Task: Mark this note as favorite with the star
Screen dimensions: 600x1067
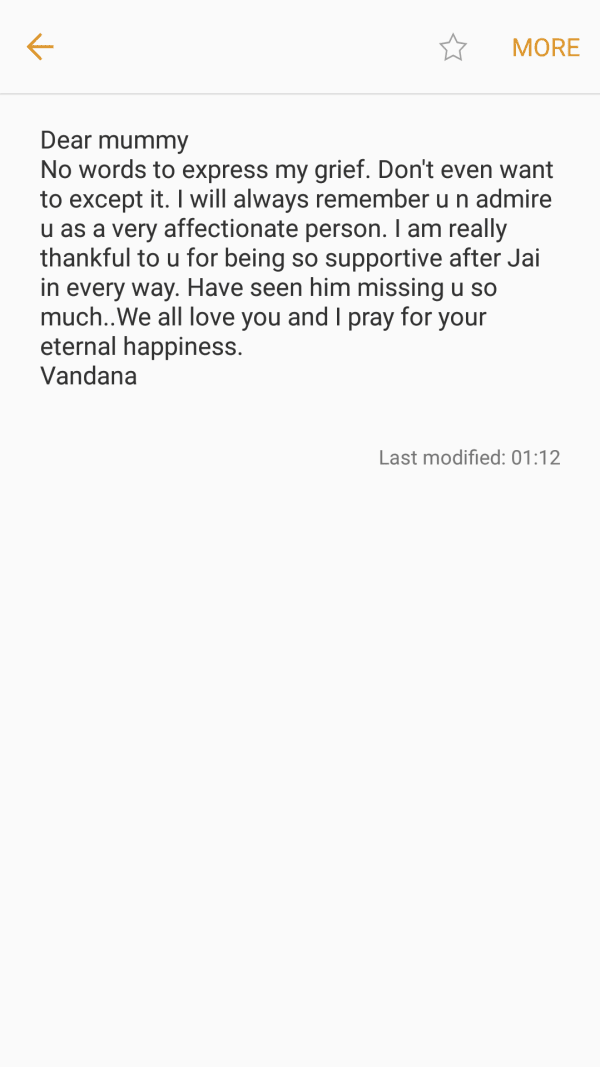Action: (453, 47)
